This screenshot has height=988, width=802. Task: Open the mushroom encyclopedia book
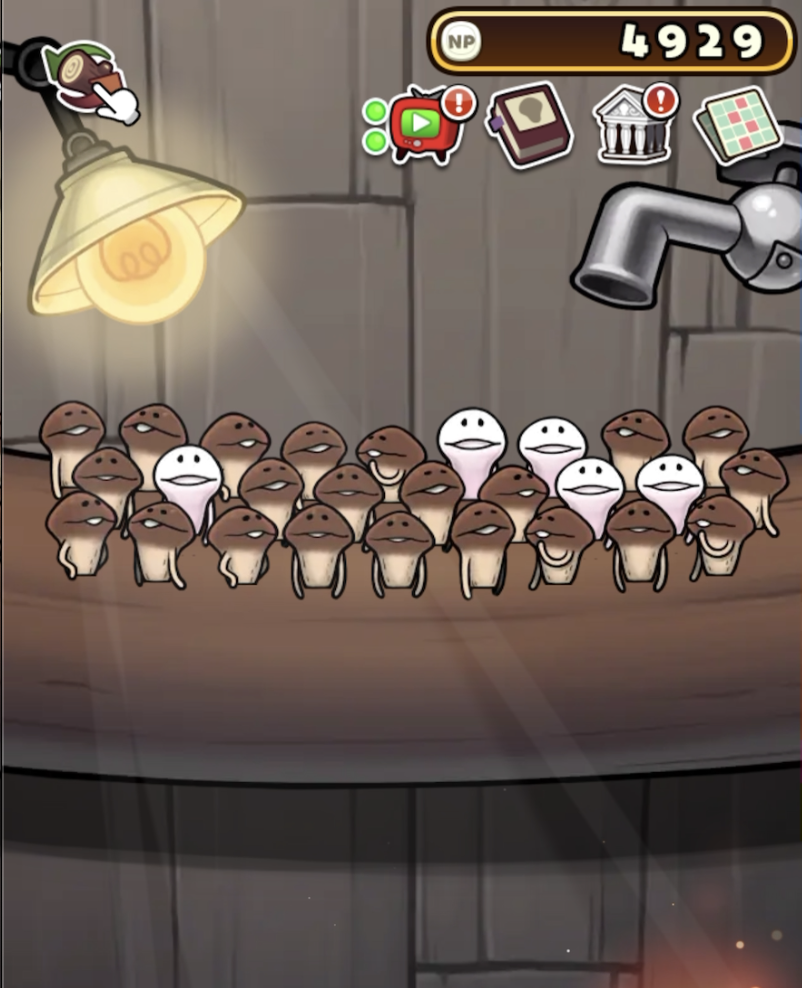[529, 125]
